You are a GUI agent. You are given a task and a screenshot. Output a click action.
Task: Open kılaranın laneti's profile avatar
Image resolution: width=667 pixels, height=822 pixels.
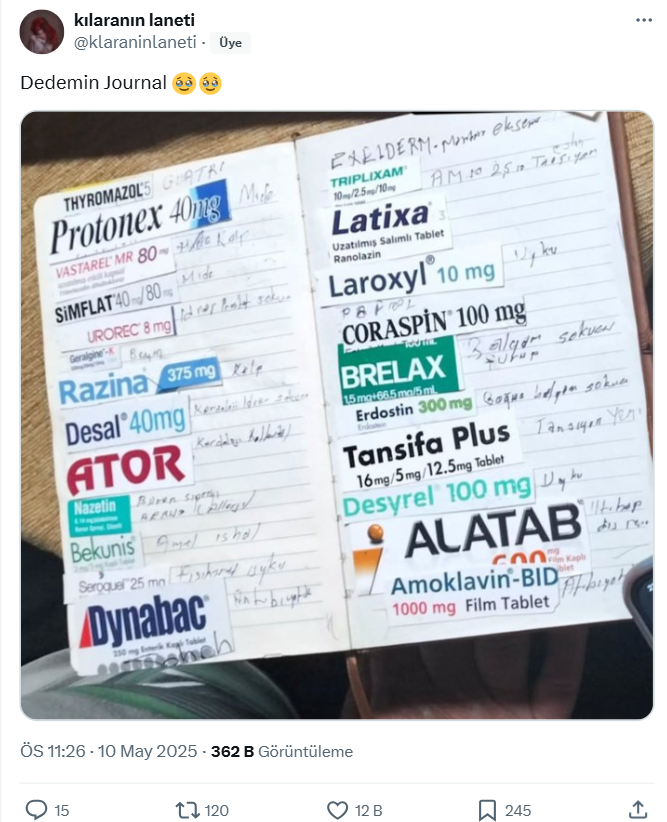tap(41, 32)
